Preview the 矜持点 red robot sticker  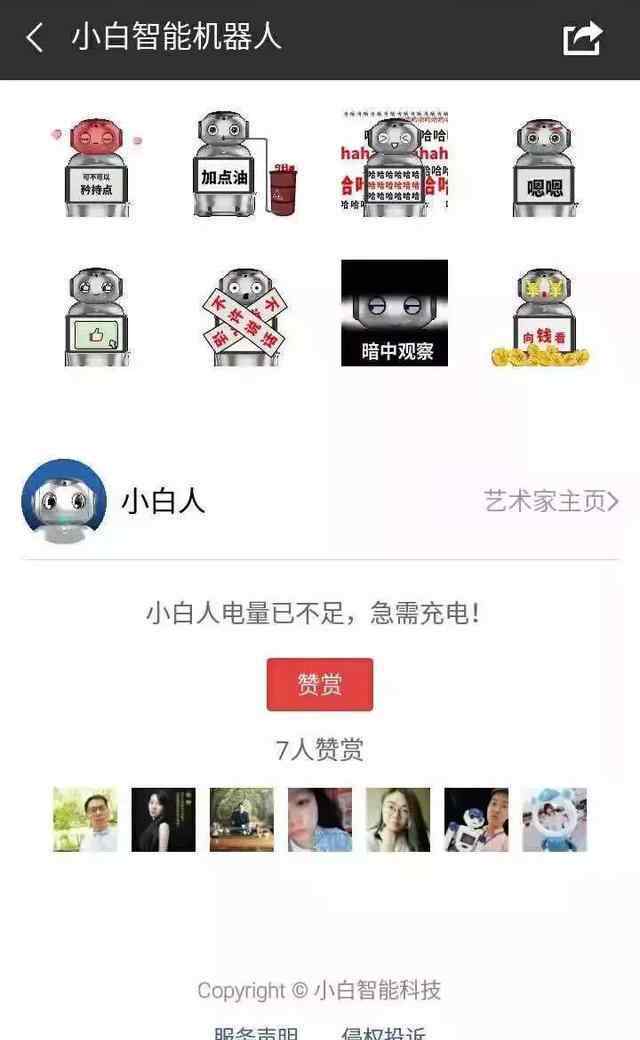97,165
